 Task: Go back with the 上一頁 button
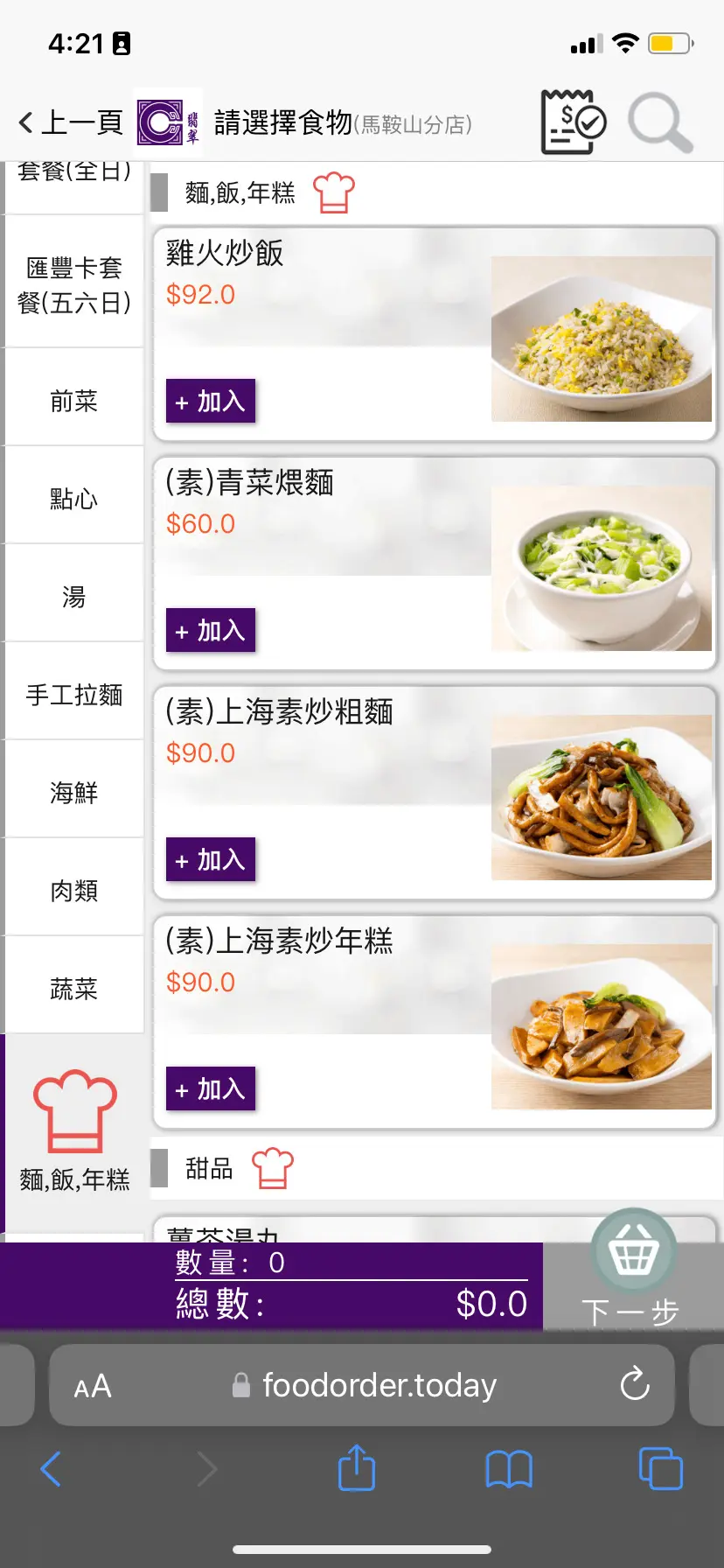click(72, 122)
